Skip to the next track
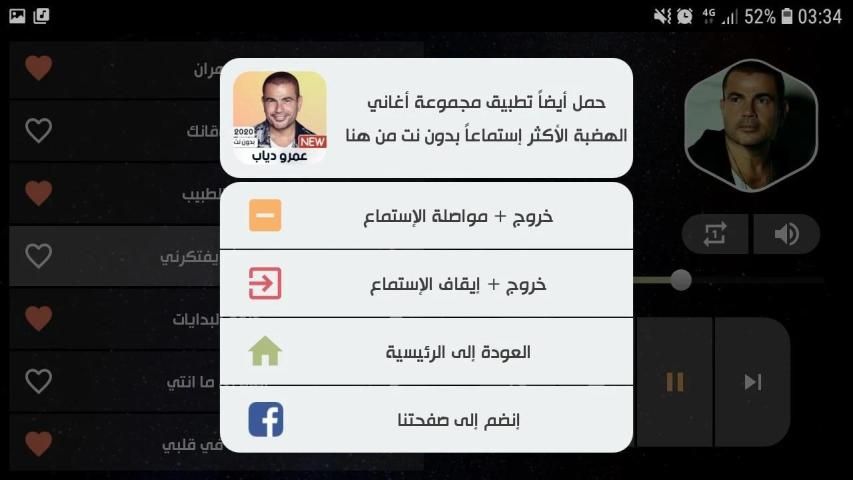The width and height of the screenshot is (853, 480). (752, 382)
